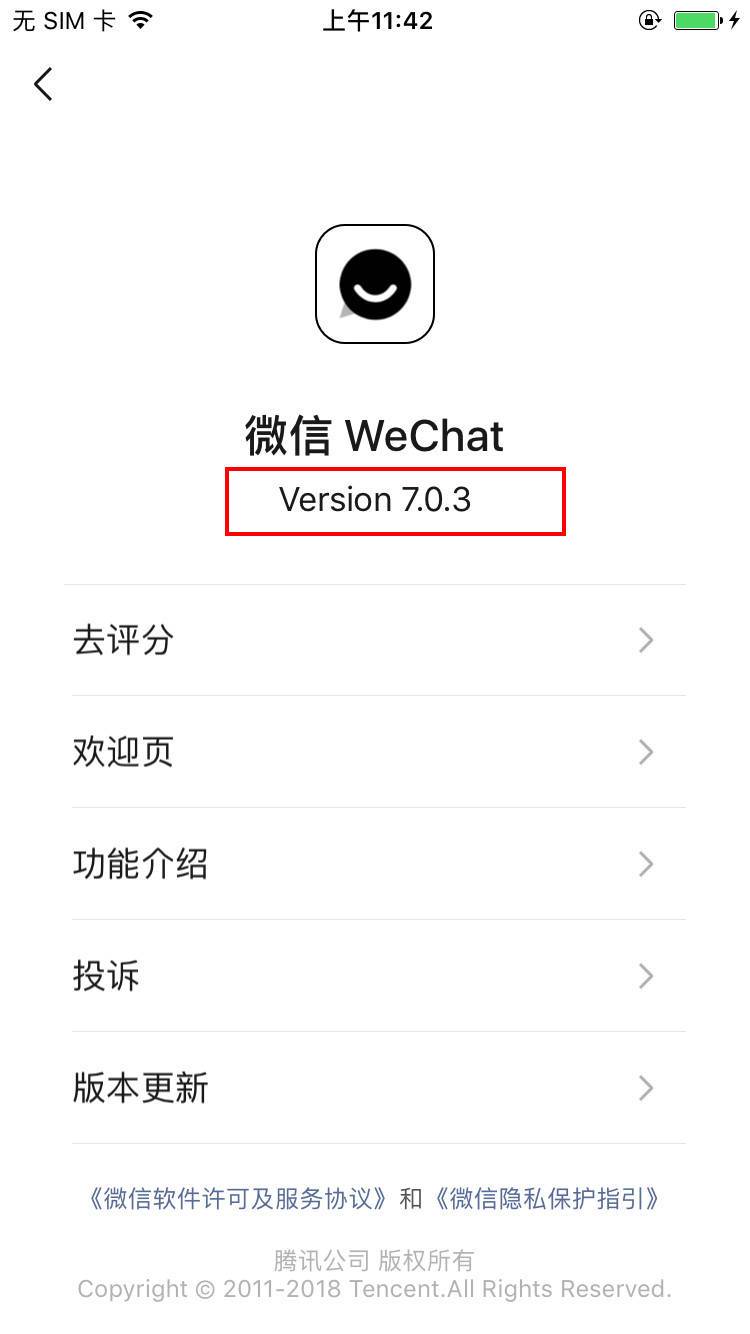Select the 去评分 row

375,640
